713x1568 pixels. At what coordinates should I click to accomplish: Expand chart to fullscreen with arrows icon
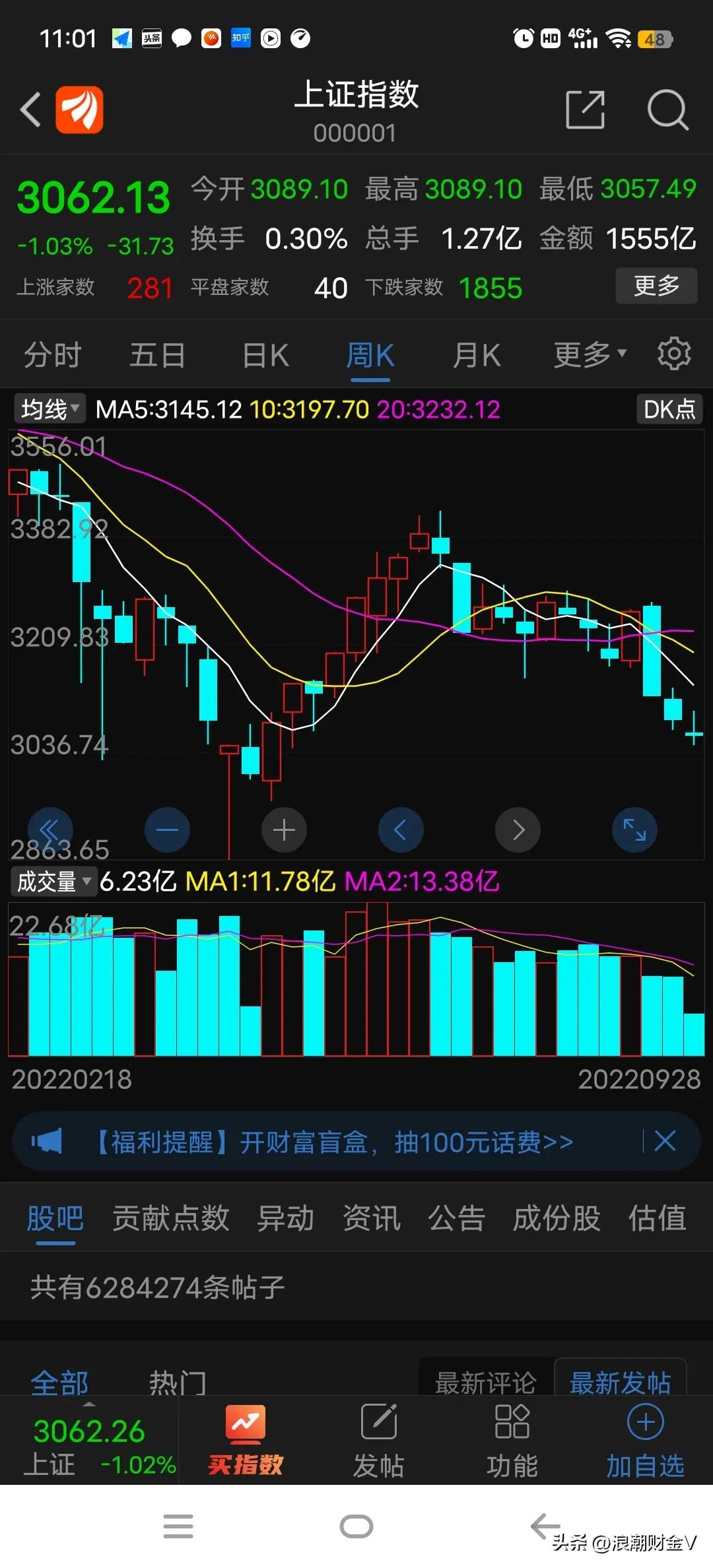pos(634,830)
